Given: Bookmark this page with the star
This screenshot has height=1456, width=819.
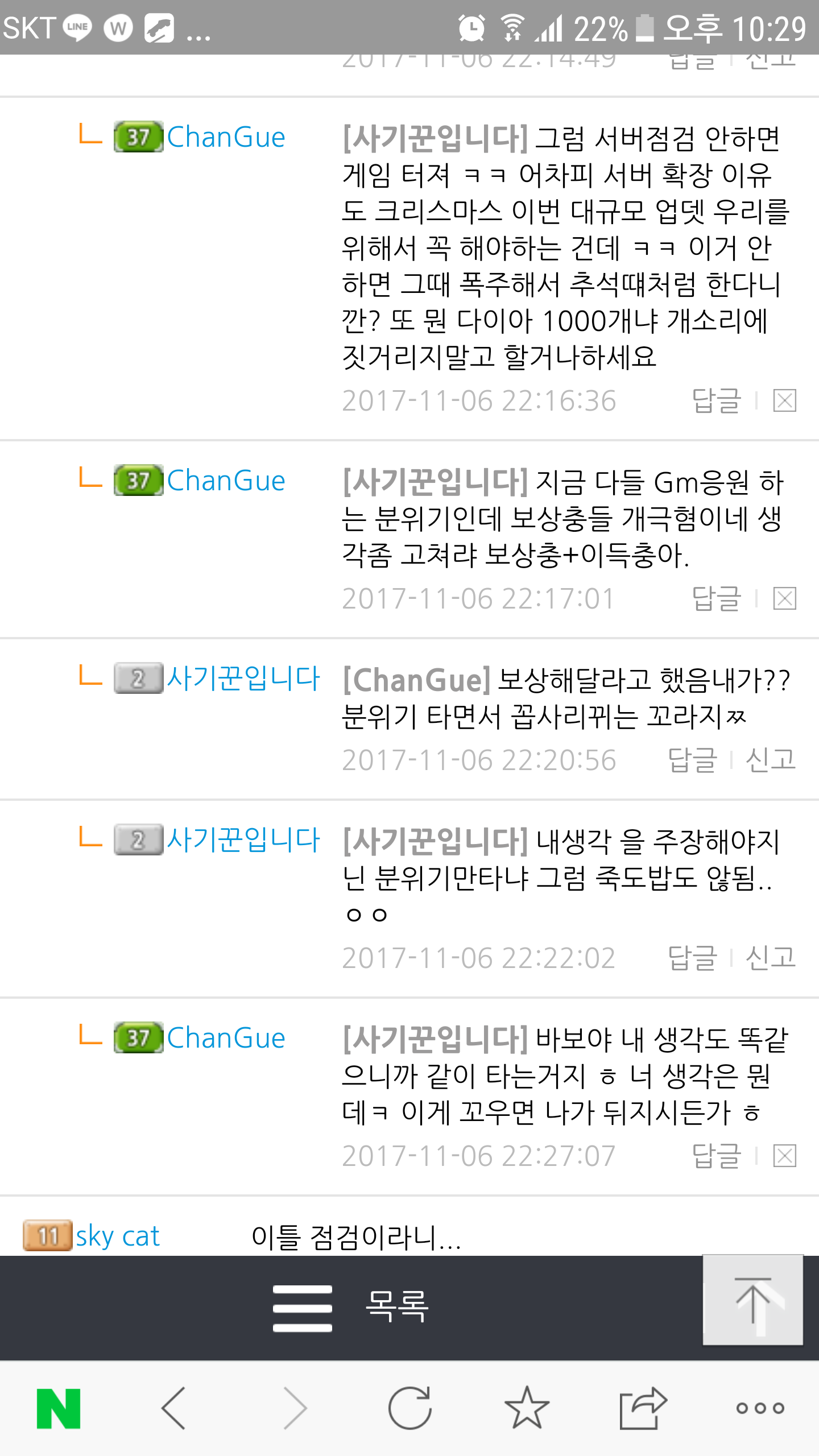Looking at the screenshot, I should [x=527, y=1408].
